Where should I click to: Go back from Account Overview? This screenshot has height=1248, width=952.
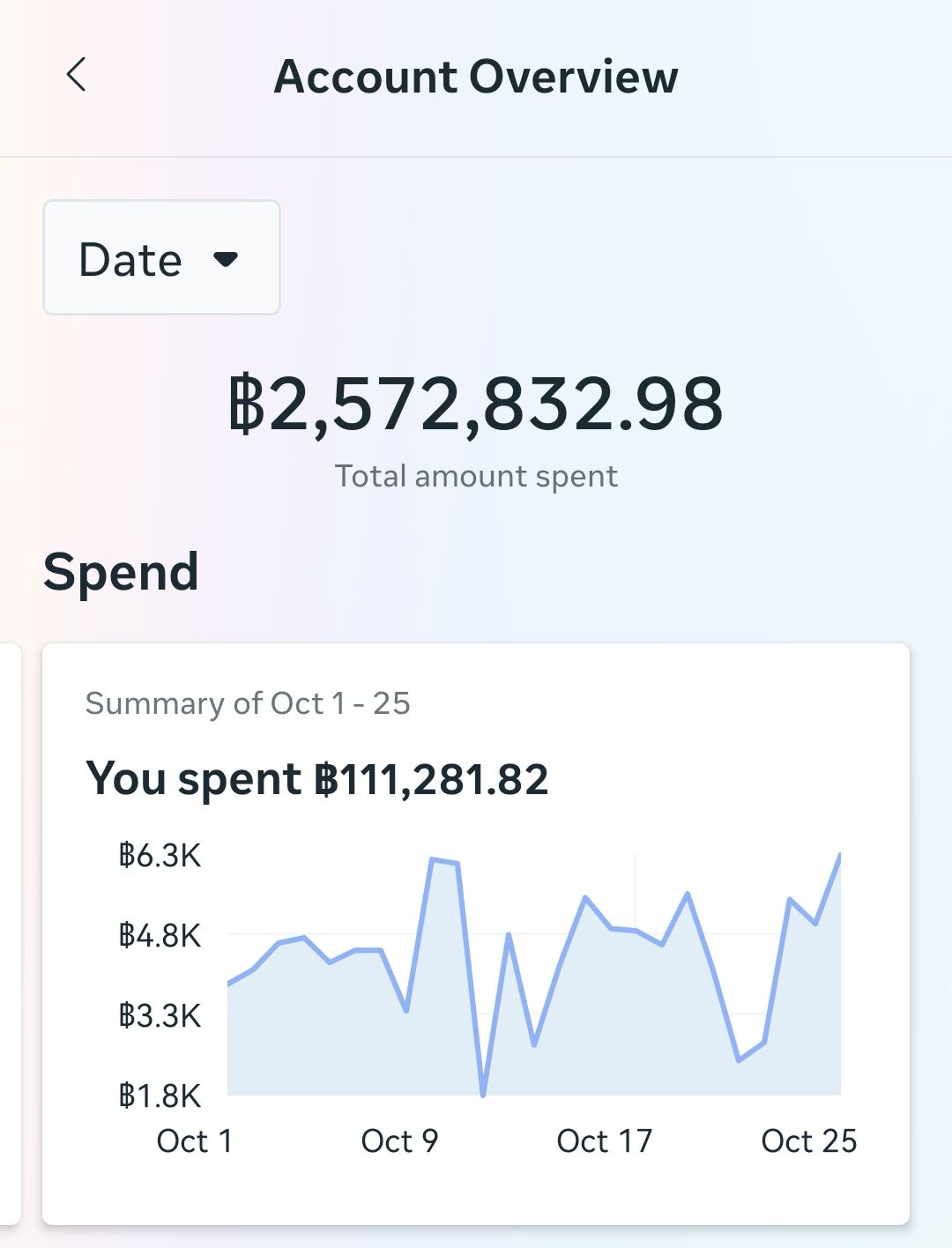pos(77,75)
